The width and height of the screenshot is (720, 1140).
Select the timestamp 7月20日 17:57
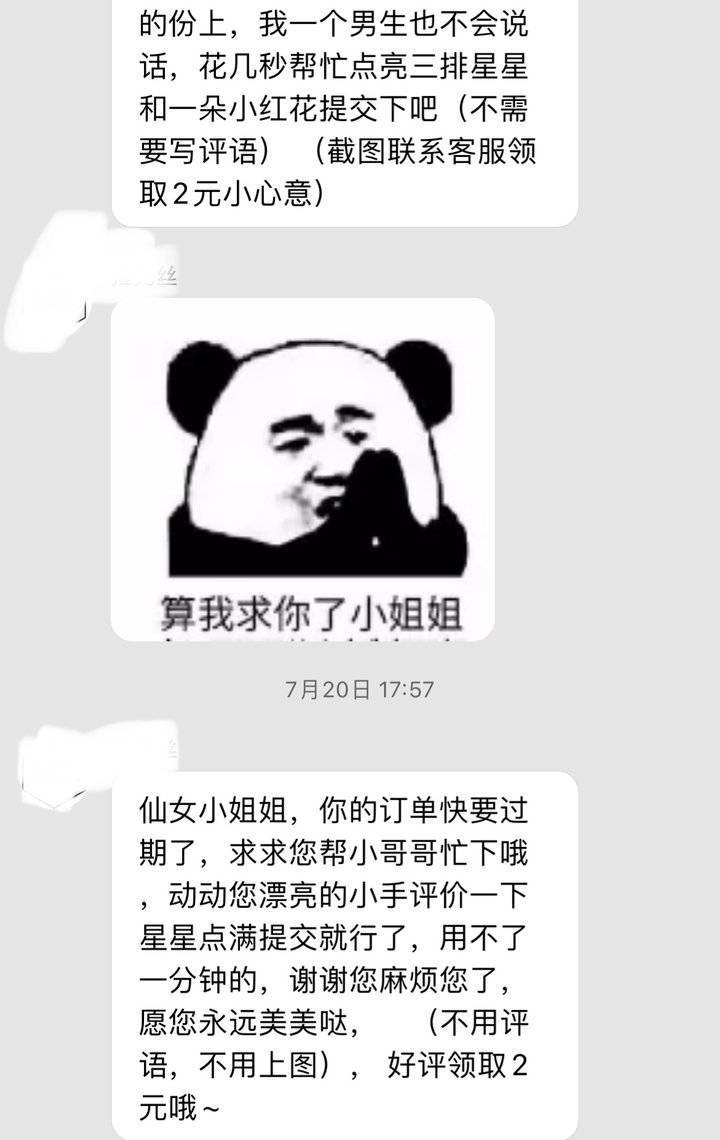coord(362,686)
